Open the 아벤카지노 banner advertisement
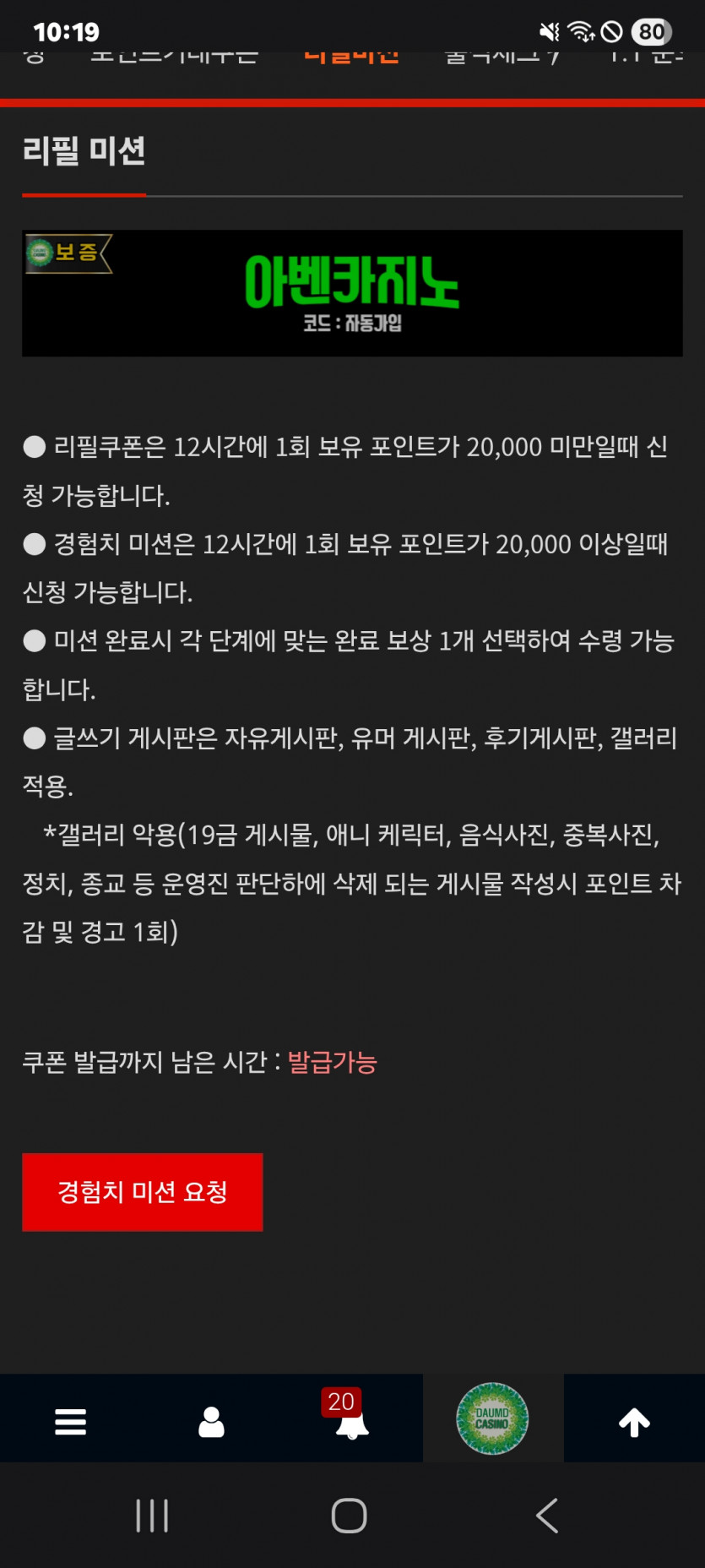The height and width of the screenshot is (1568, 705). click(352, 293)
